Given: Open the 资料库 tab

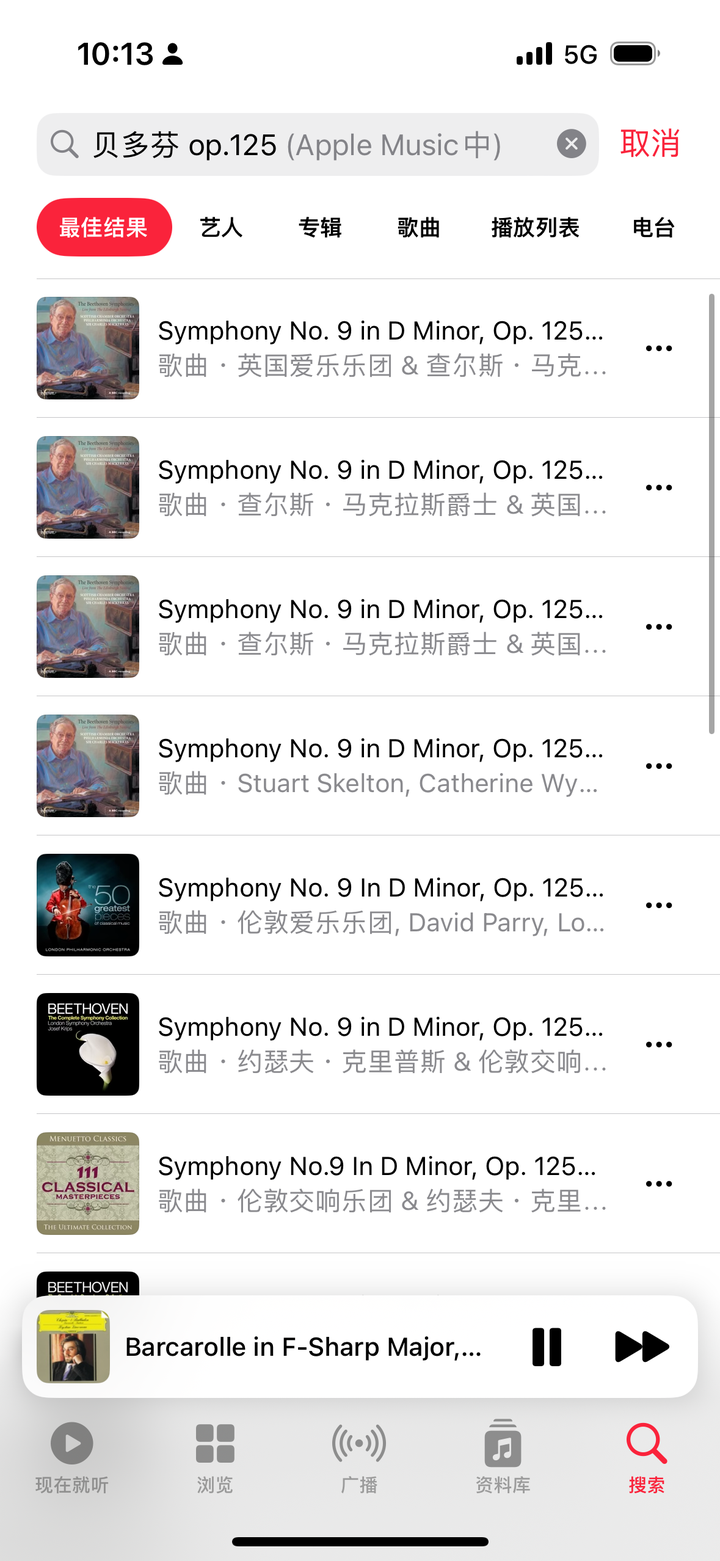Looking at the screenshot, I should click(x=503, y=1458).
